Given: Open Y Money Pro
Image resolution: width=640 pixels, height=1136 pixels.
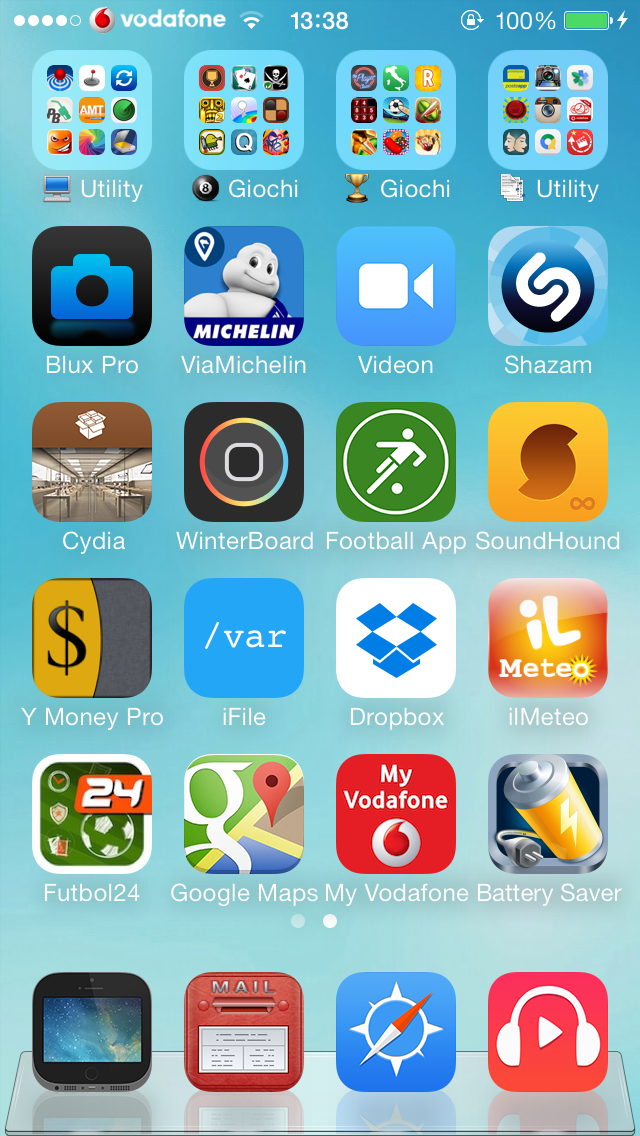Looking at the screenshot, I should (x=92, y=638).
